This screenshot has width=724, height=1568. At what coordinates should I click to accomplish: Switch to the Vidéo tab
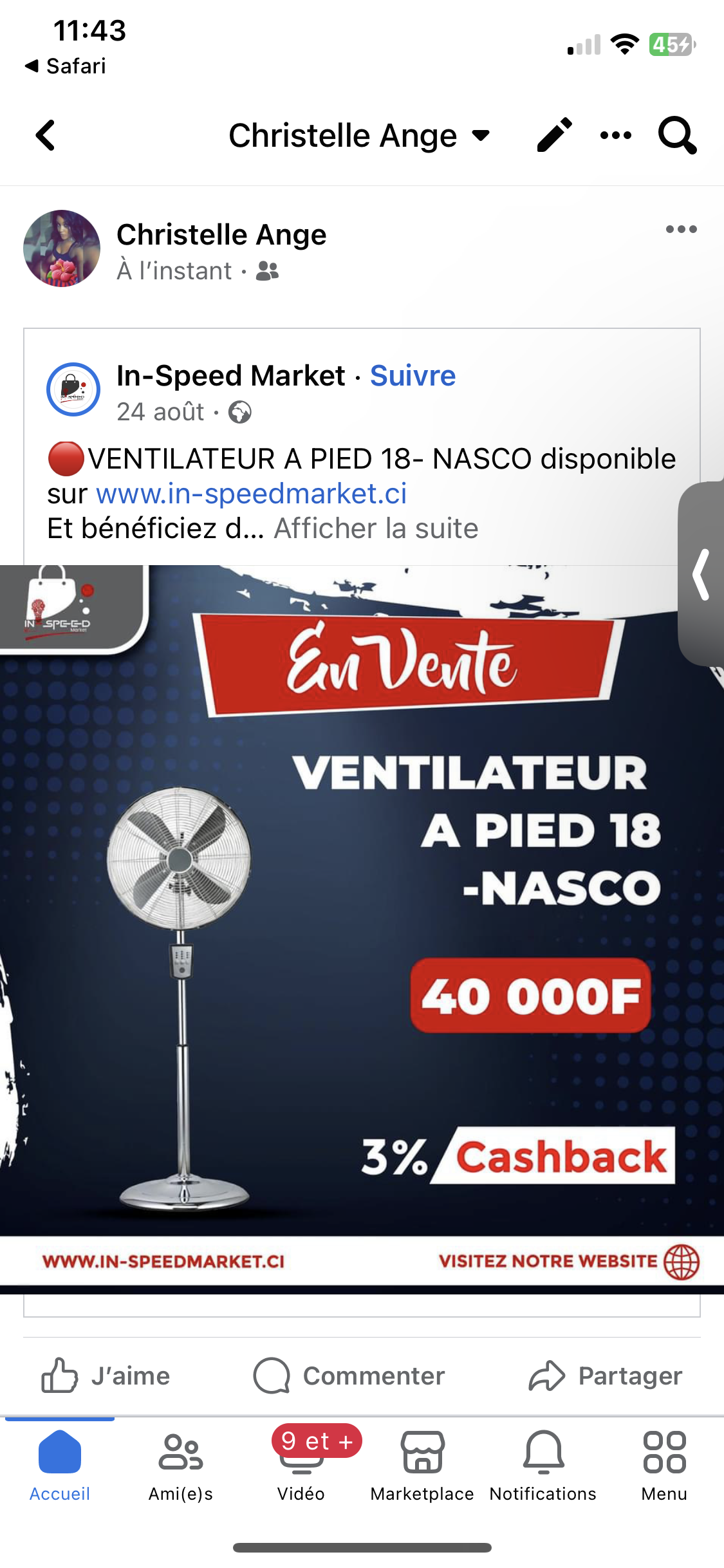pyautogui.click(x=301, y=1466)
